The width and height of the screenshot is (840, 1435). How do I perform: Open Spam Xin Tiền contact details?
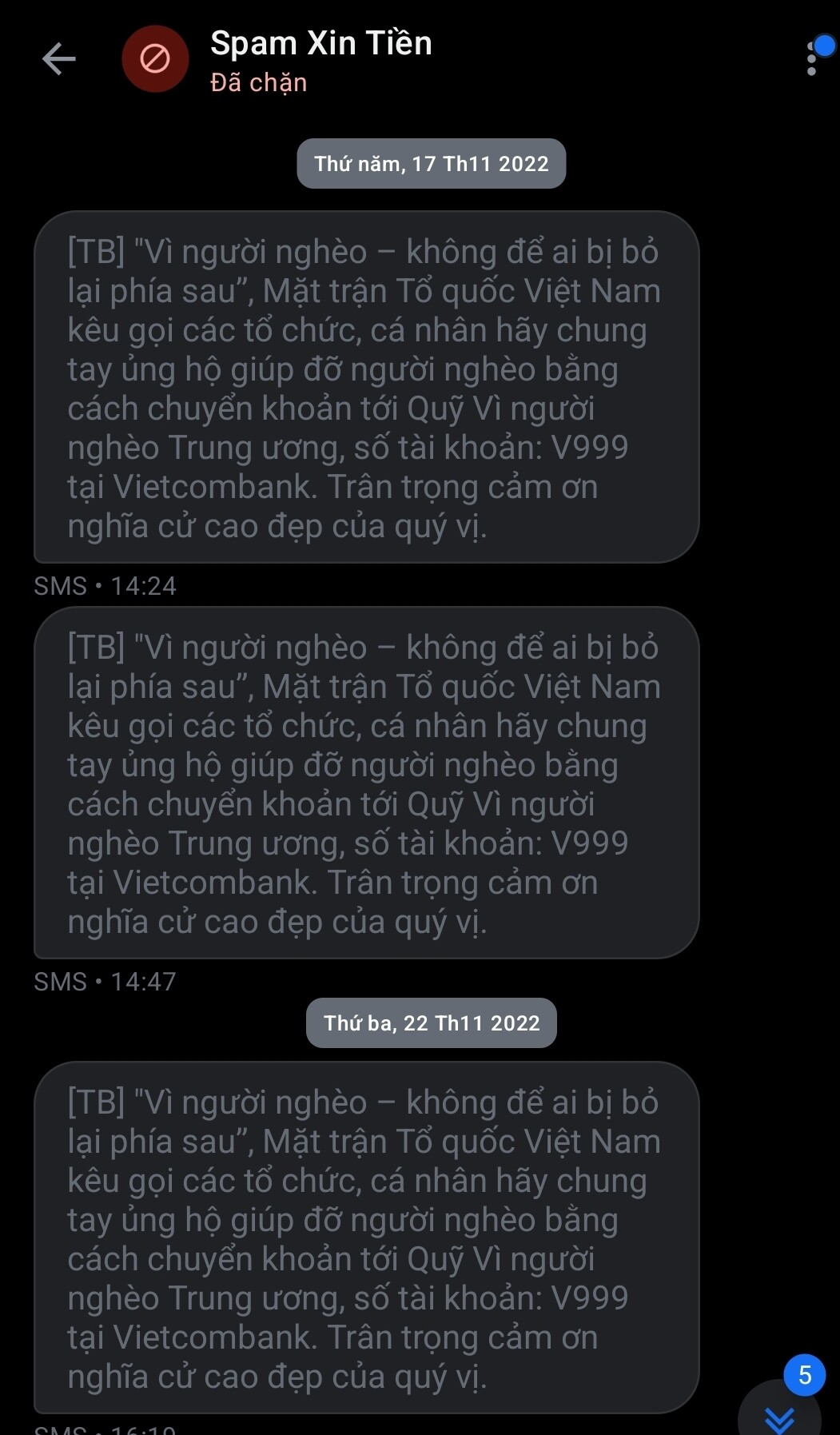[x=320, y=59]
